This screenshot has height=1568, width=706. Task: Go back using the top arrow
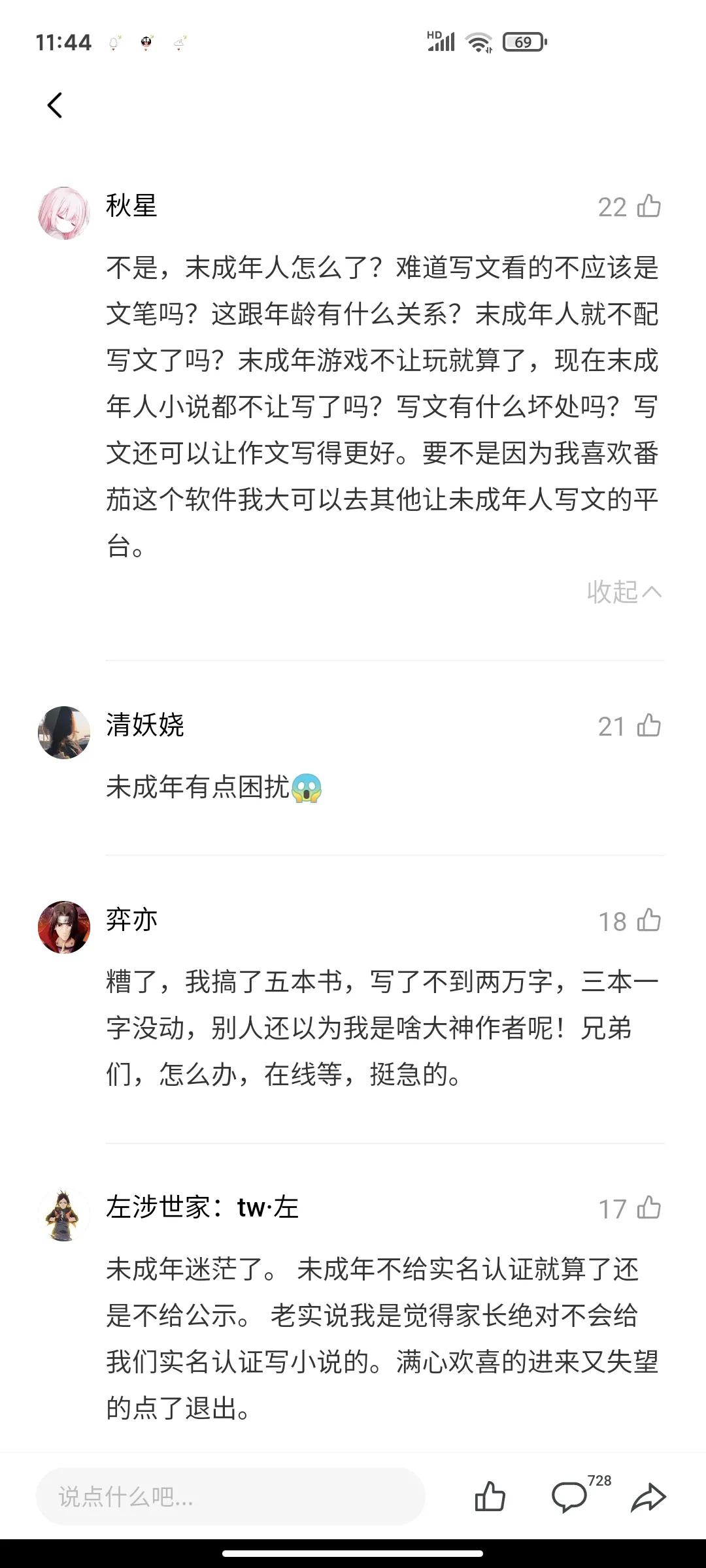pyautogui.click(x=55, y=105)
